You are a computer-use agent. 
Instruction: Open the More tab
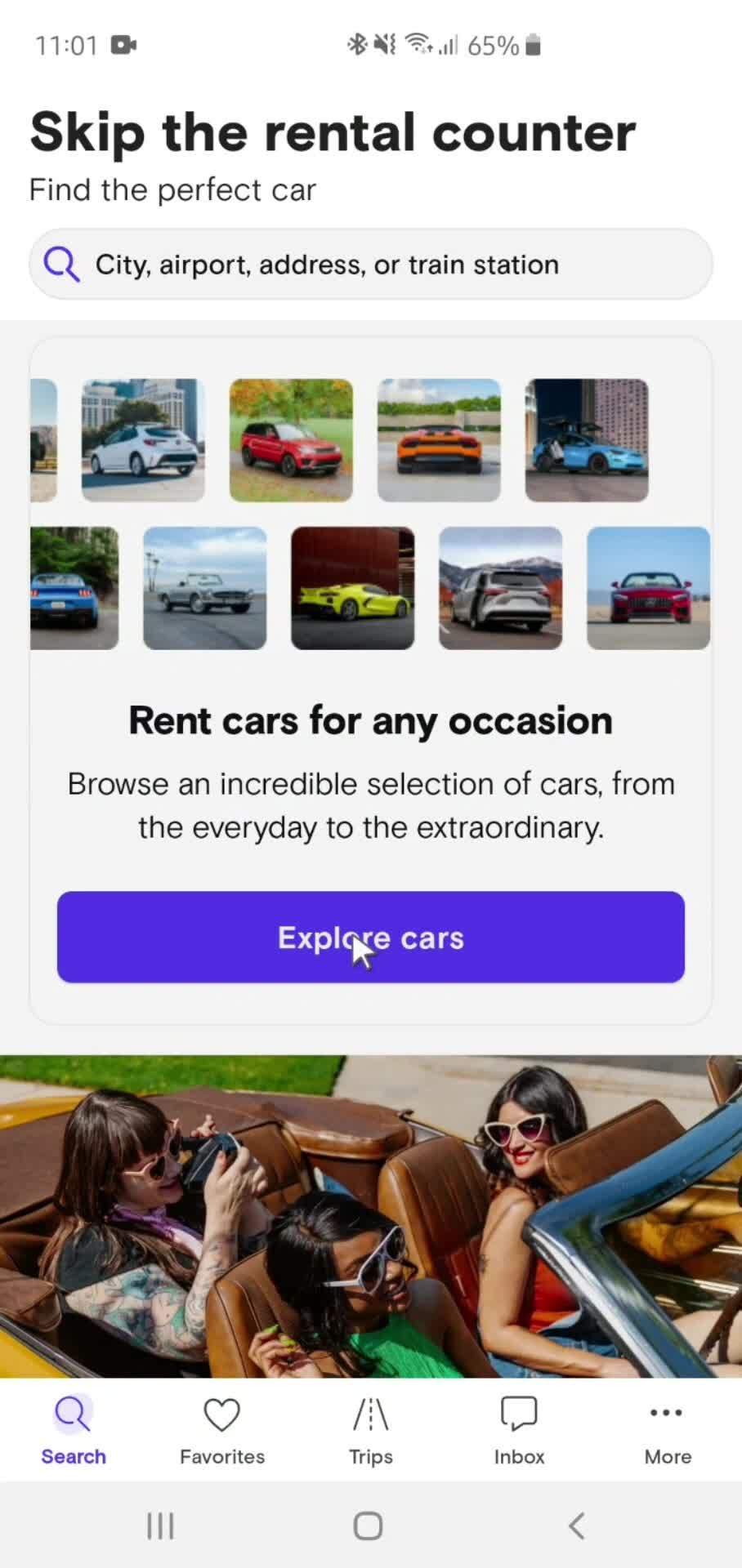(668, 1429)
